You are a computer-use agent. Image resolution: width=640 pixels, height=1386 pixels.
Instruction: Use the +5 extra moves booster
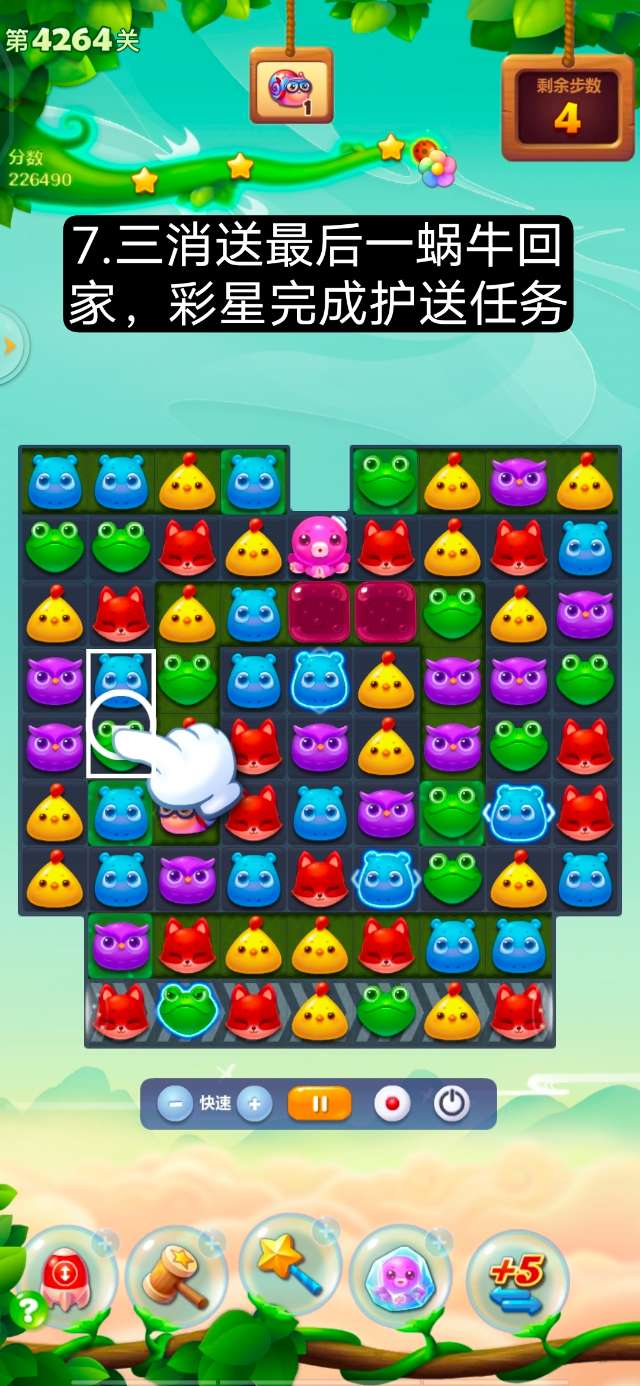tap(516, 1280)
